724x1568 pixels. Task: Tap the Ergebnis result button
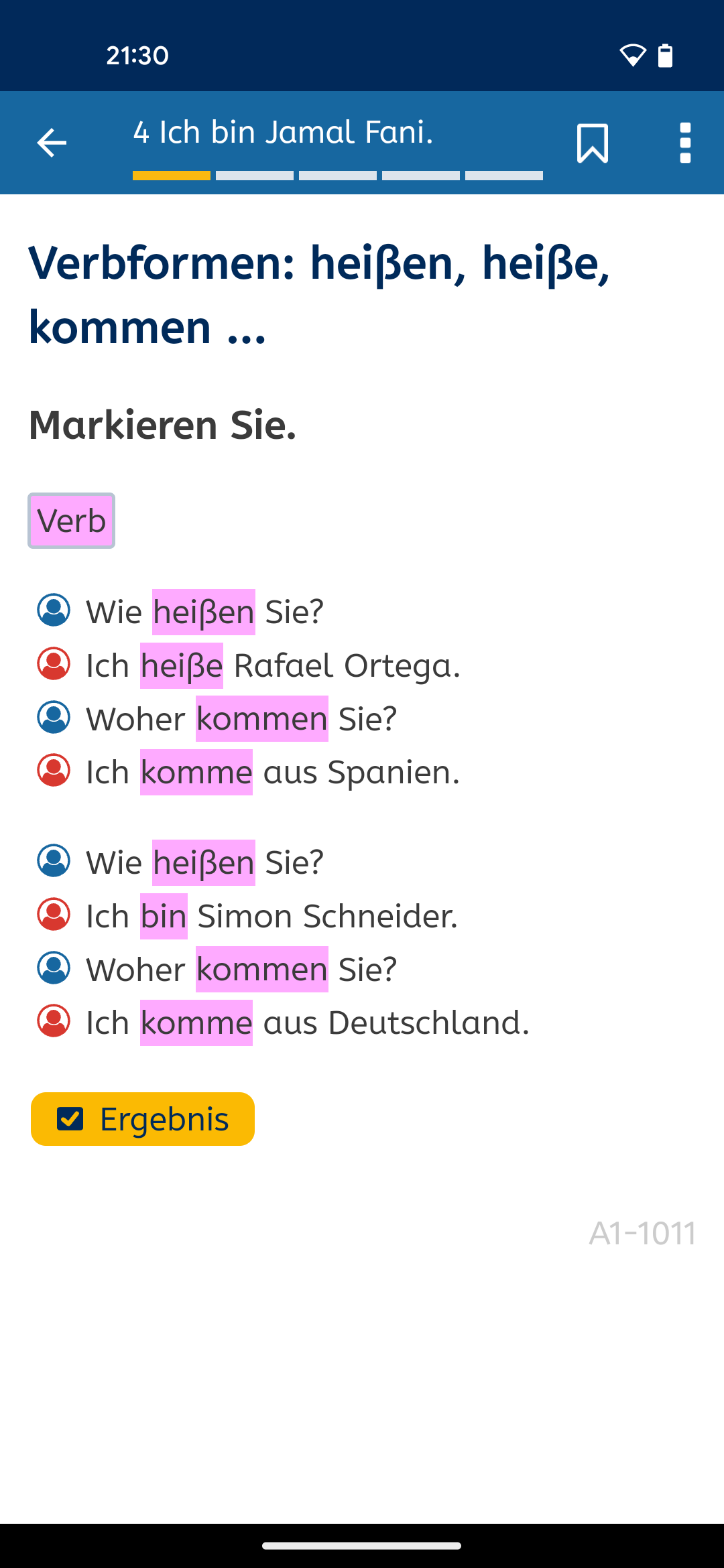click(x=143, y=1119)
